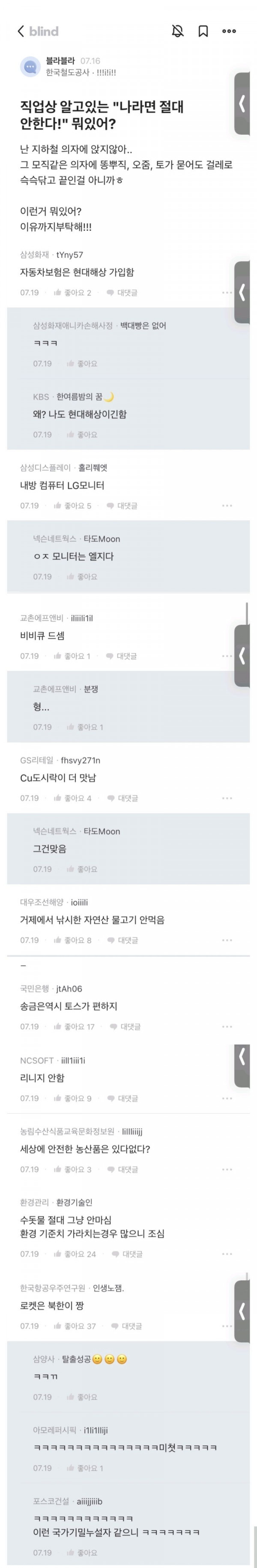Like the KBS 한여름밤의 꿈 reply

(82, 435)
